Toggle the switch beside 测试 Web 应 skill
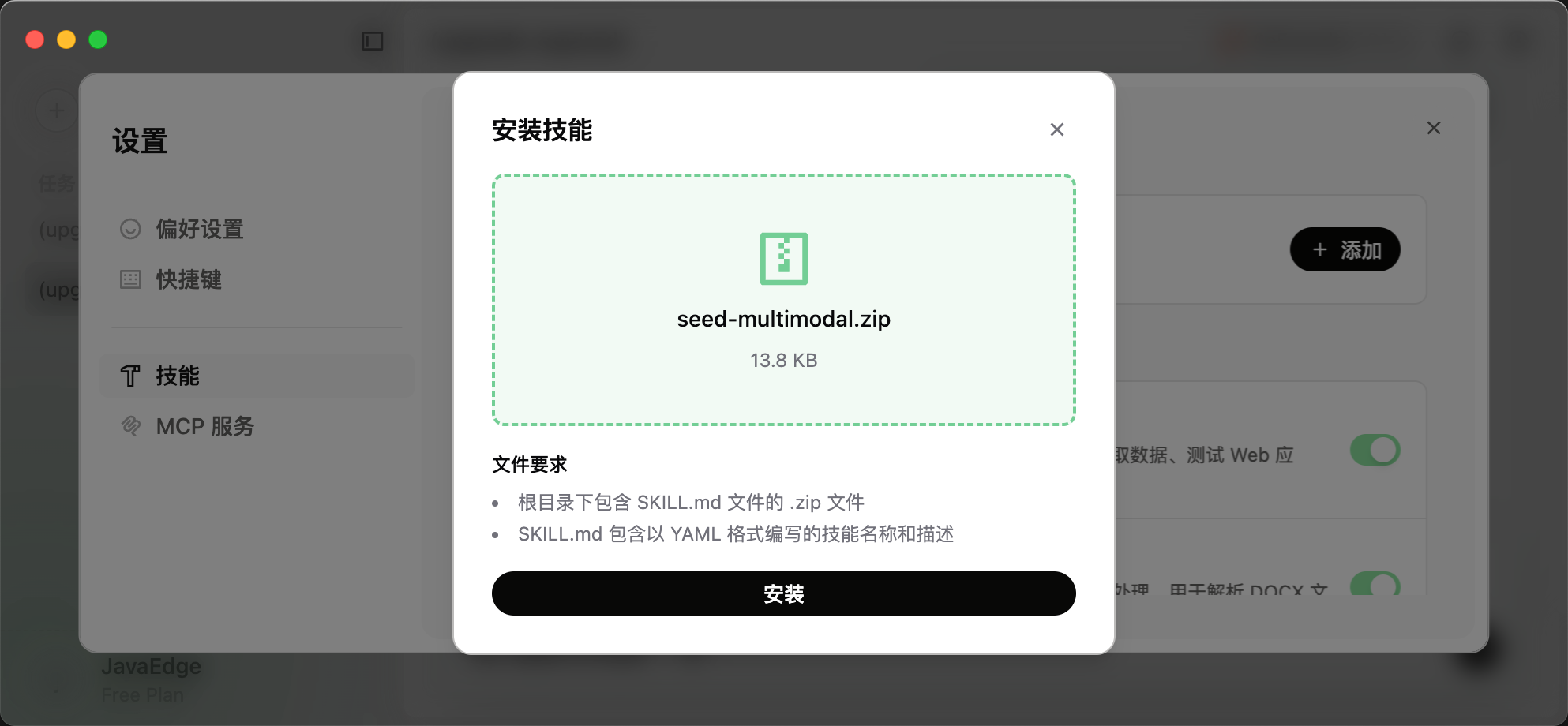Viewport: 1568px width, 726px height. coord(1374,451)
